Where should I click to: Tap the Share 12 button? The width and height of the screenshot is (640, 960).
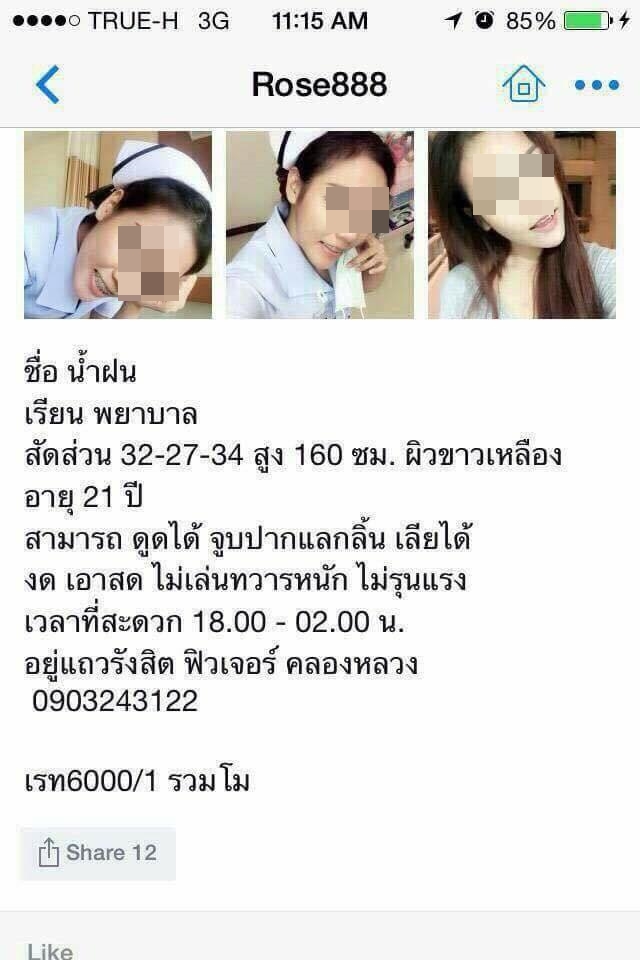98,853
